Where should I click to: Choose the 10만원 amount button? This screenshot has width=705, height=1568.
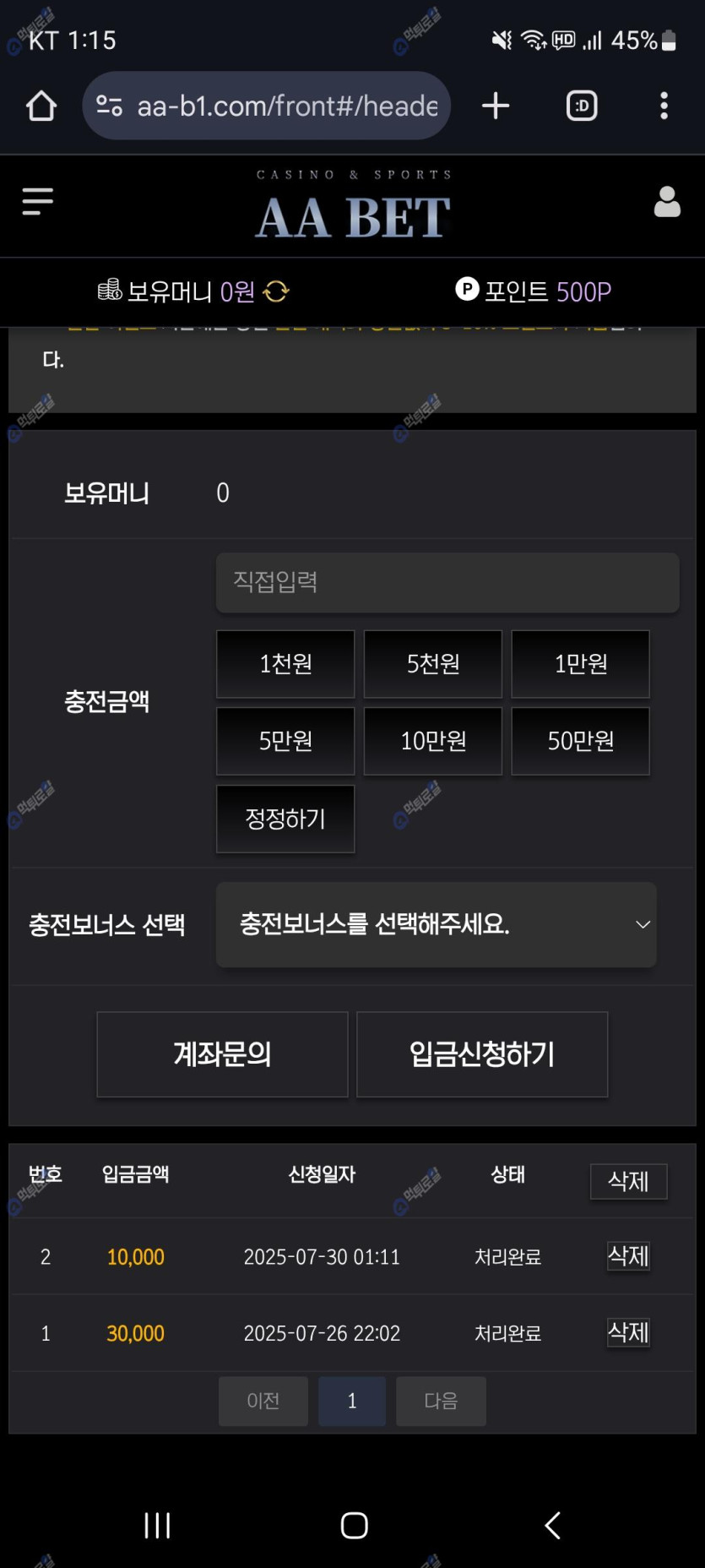tap(432, 741)
